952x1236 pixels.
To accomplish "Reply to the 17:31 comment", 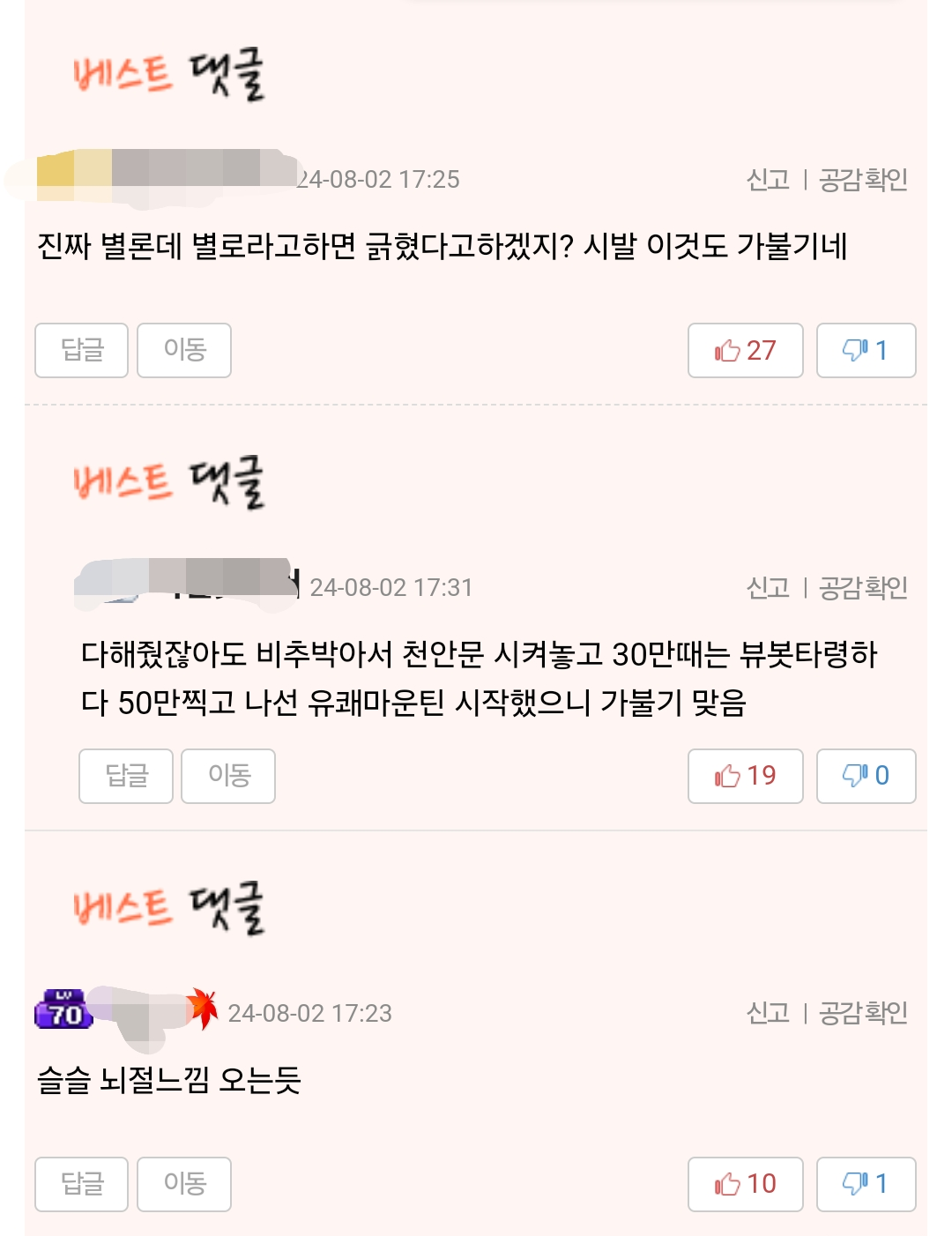I will tap(126, 776).
